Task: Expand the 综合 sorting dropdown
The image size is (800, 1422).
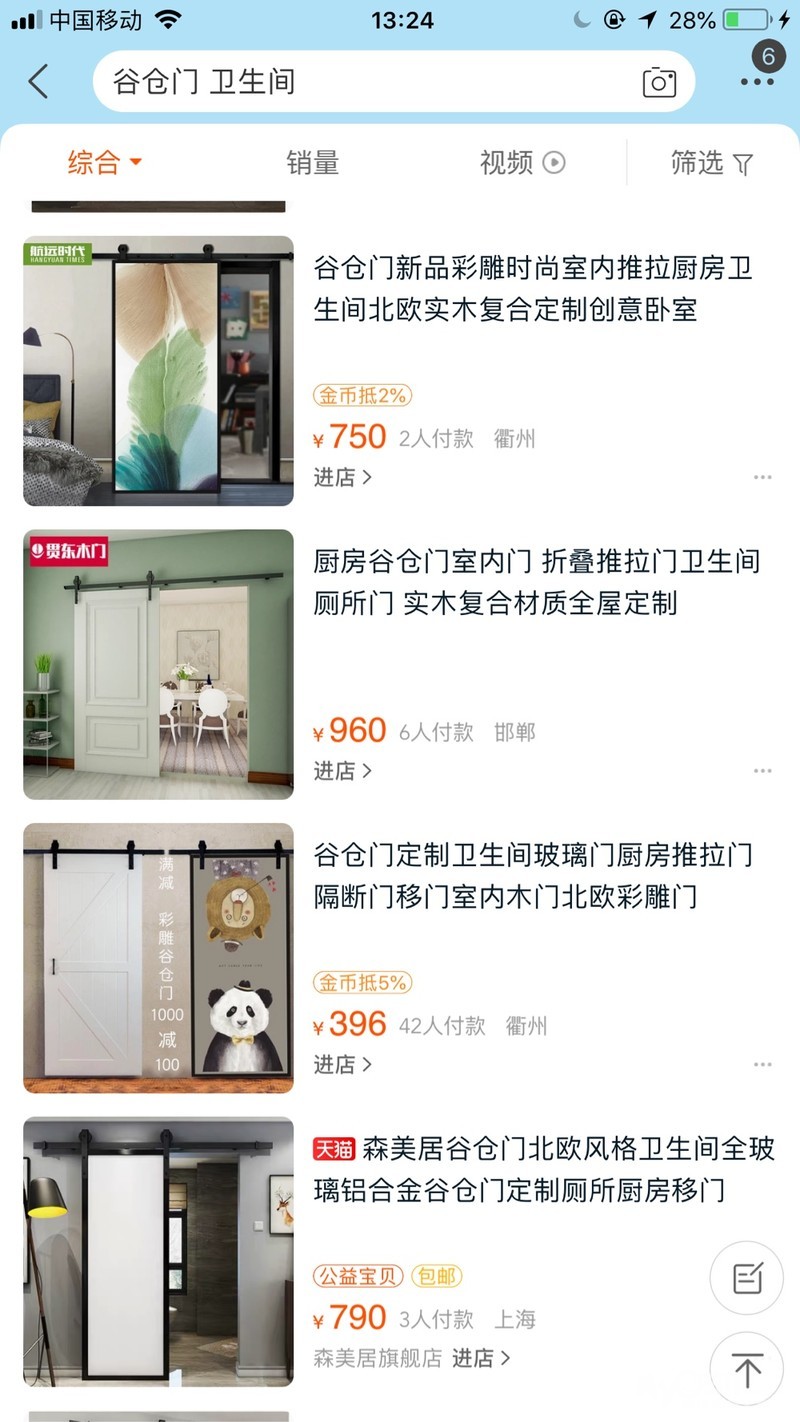Action: [105, 162]
